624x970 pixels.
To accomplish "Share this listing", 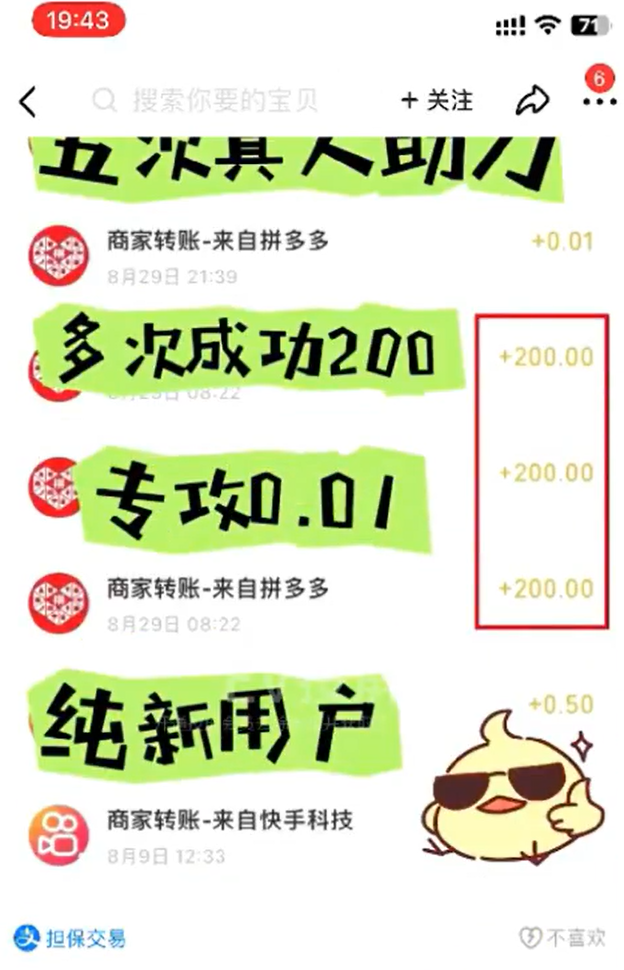I will (x=532, y=100).
